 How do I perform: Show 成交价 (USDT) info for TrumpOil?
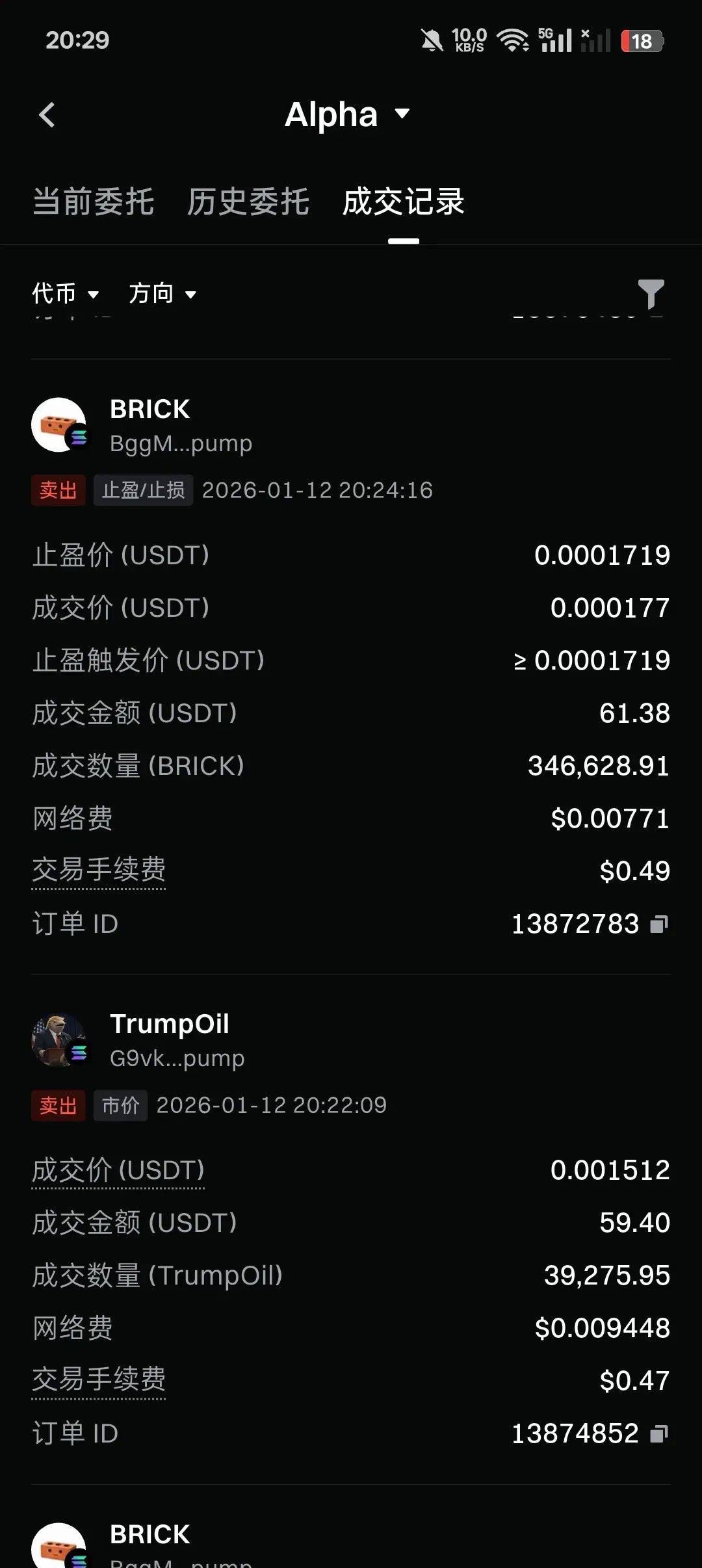(118, 1170)
